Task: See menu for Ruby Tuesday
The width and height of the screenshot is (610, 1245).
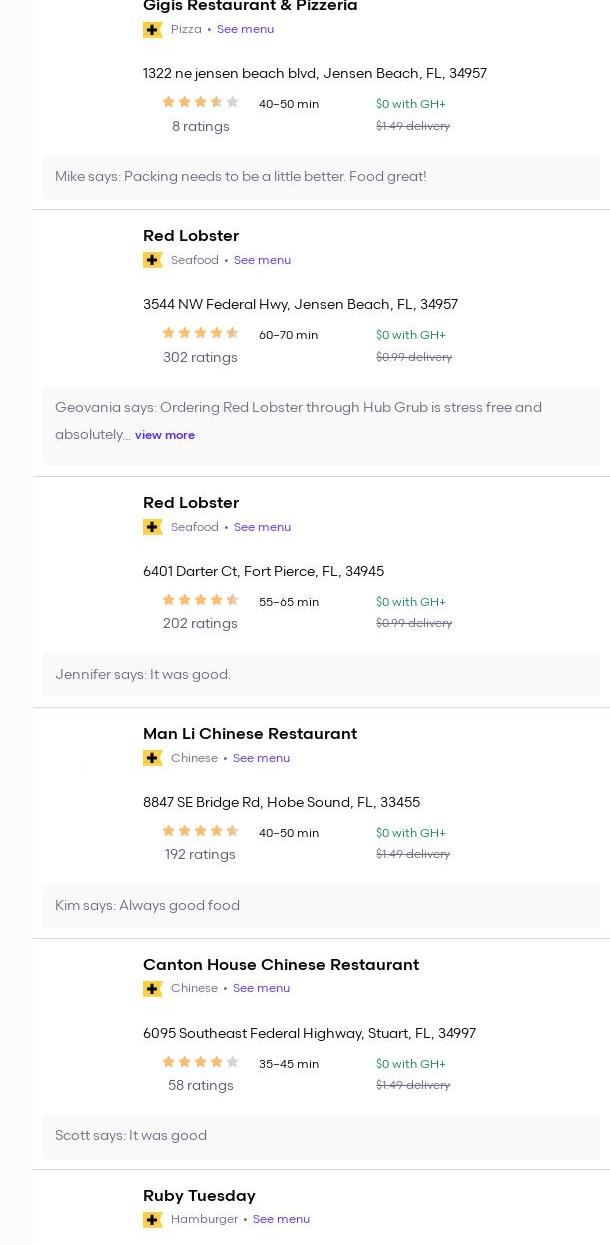Action: 281,1219
